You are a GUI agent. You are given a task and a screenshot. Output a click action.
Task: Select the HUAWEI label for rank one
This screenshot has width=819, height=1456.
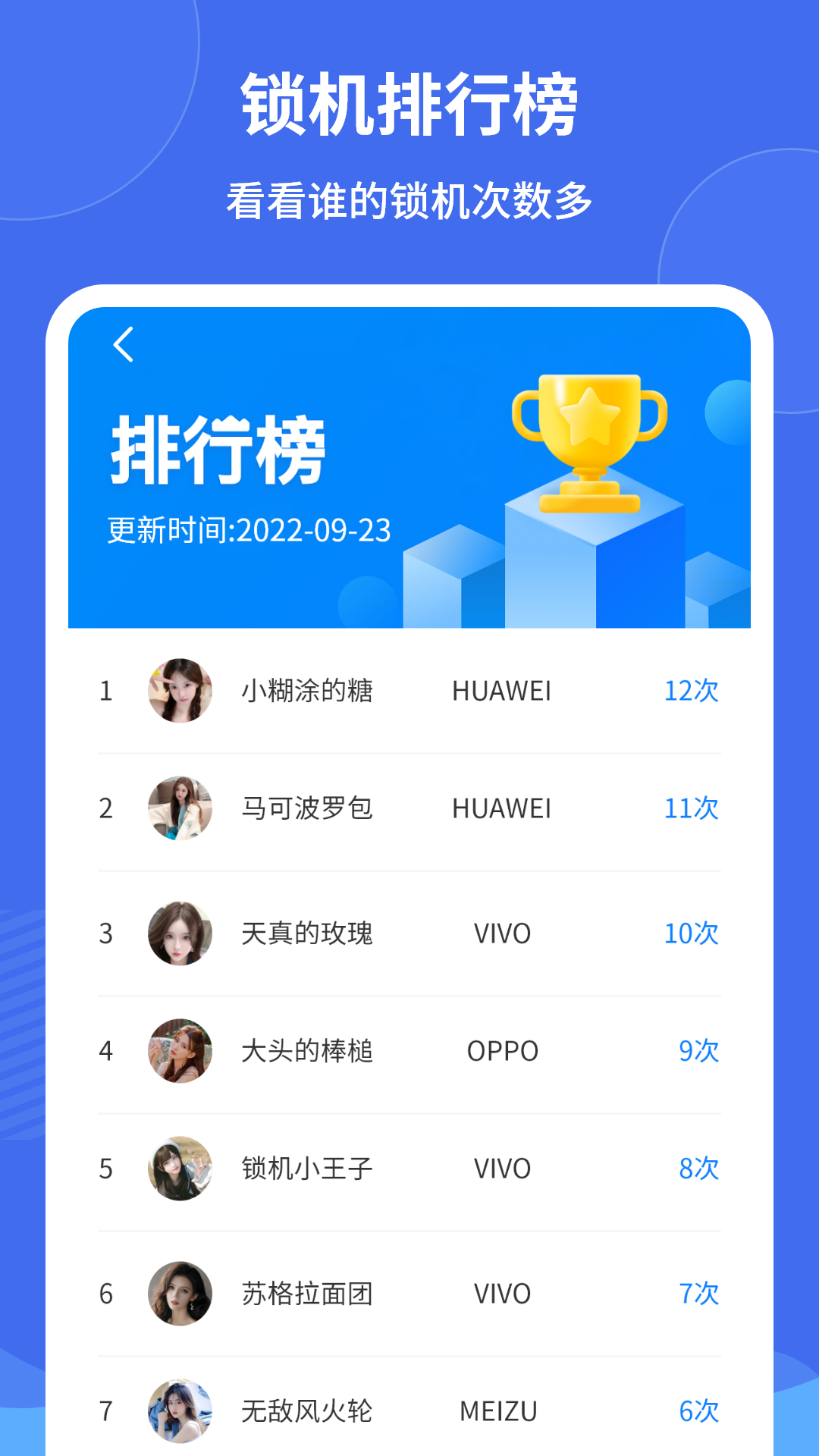pyautogui.click(x=502, y=691)
